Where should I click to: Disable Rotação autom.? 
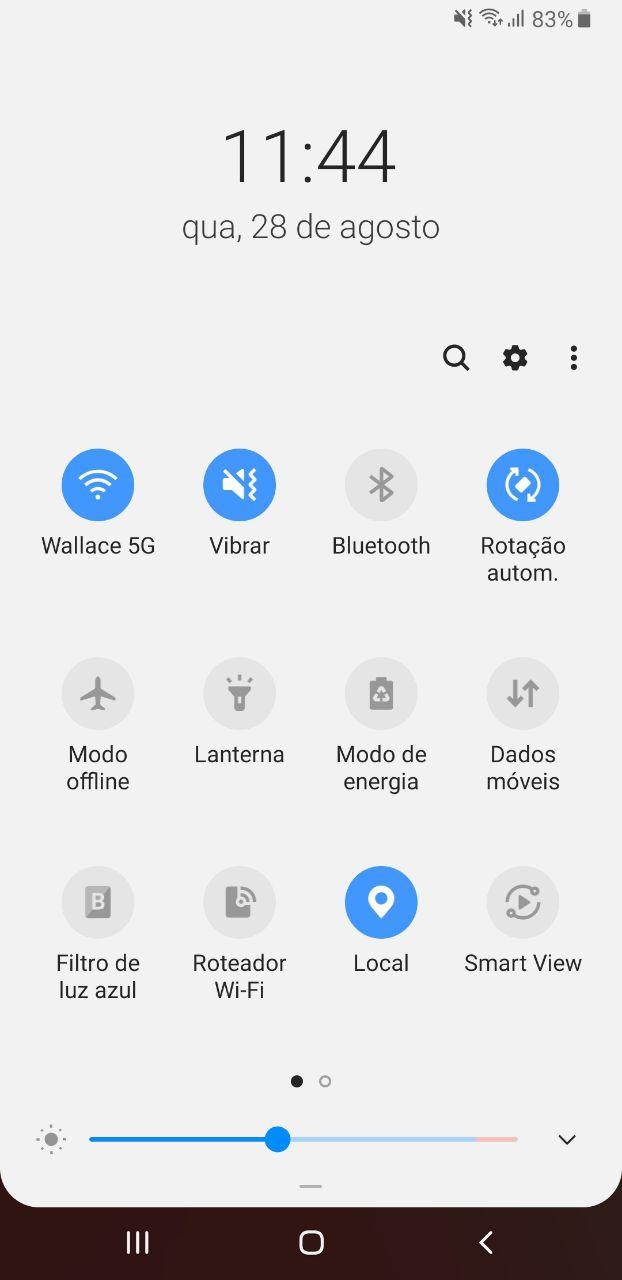point(523,485)
